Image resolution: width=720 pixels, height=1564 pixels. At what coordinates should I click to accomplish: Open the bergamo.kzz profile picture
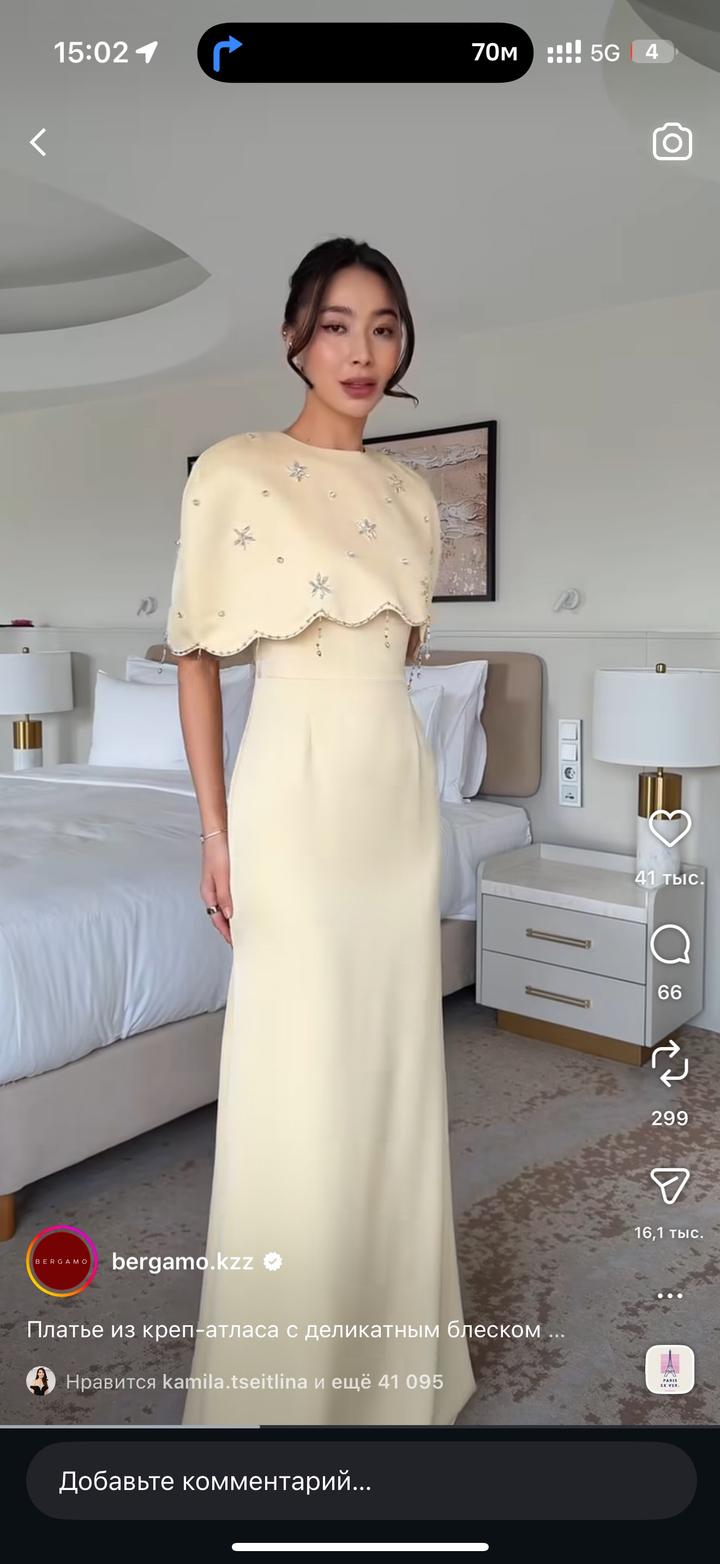62,1262
